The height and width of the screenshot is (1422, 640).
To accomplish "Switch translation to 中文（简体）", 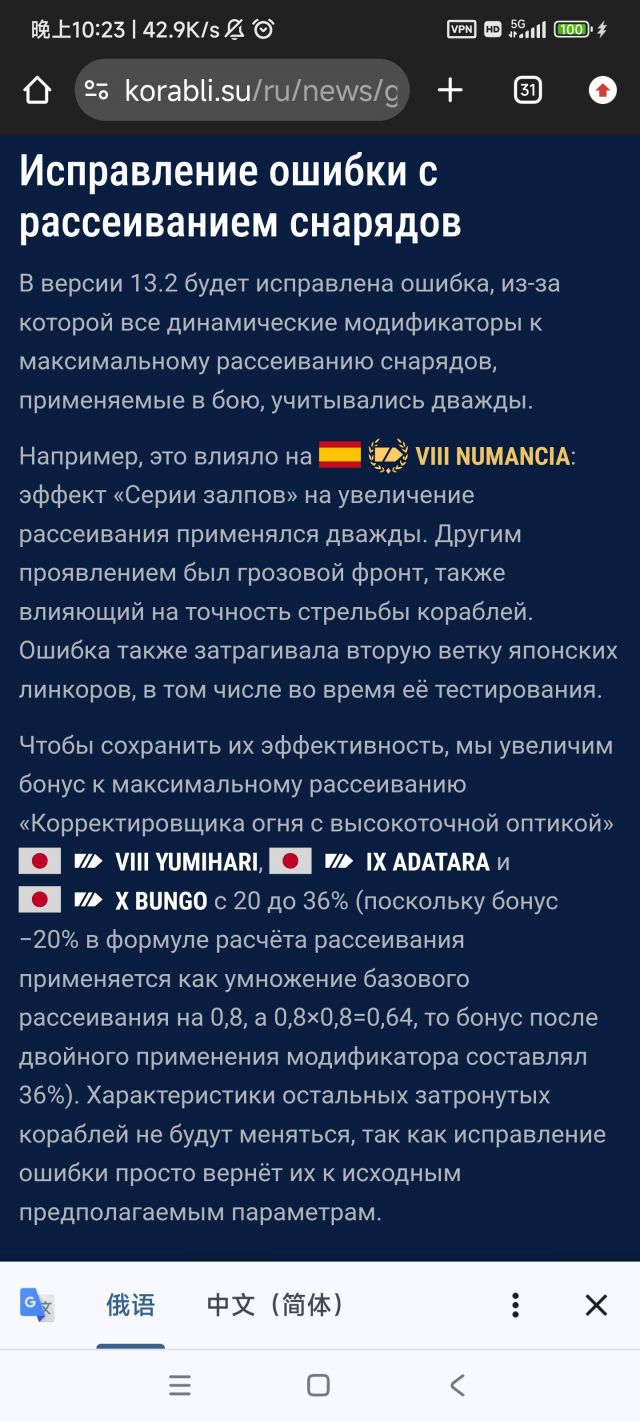I will (x=275, y=1305).
